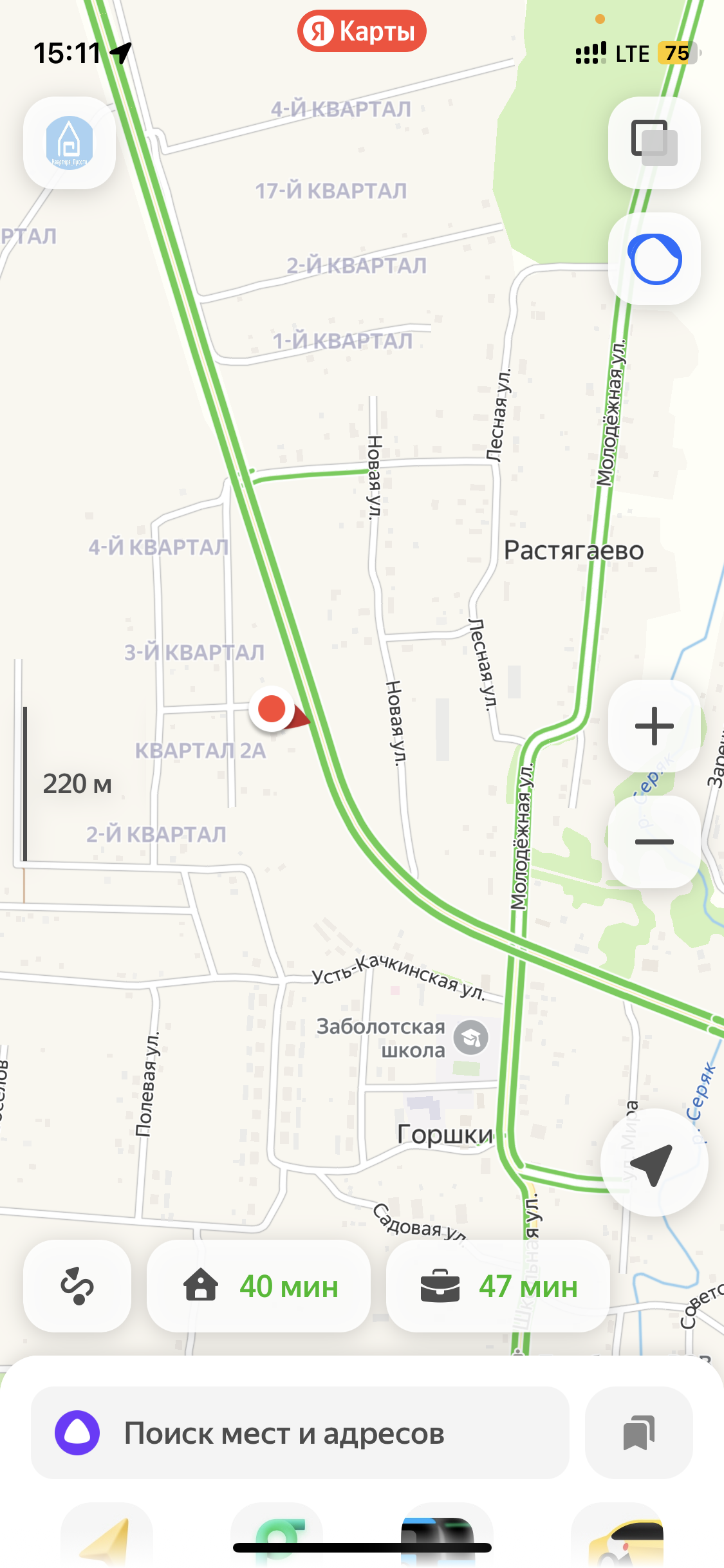Open the map layers button
The image size is (724, 1568).
click(x=654, y=143)
